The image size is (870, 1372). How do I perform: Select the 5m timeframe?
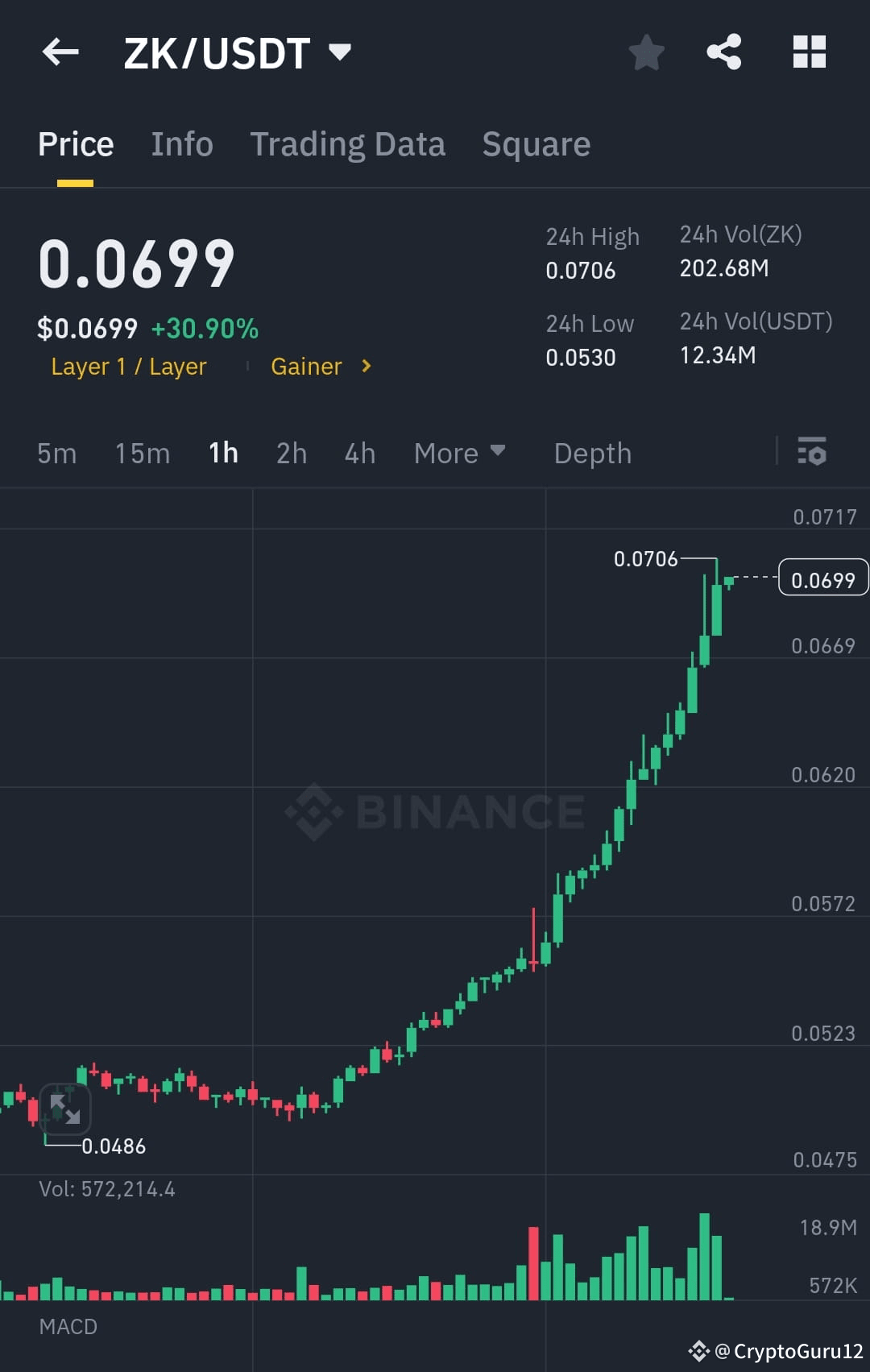click(56, 453)
